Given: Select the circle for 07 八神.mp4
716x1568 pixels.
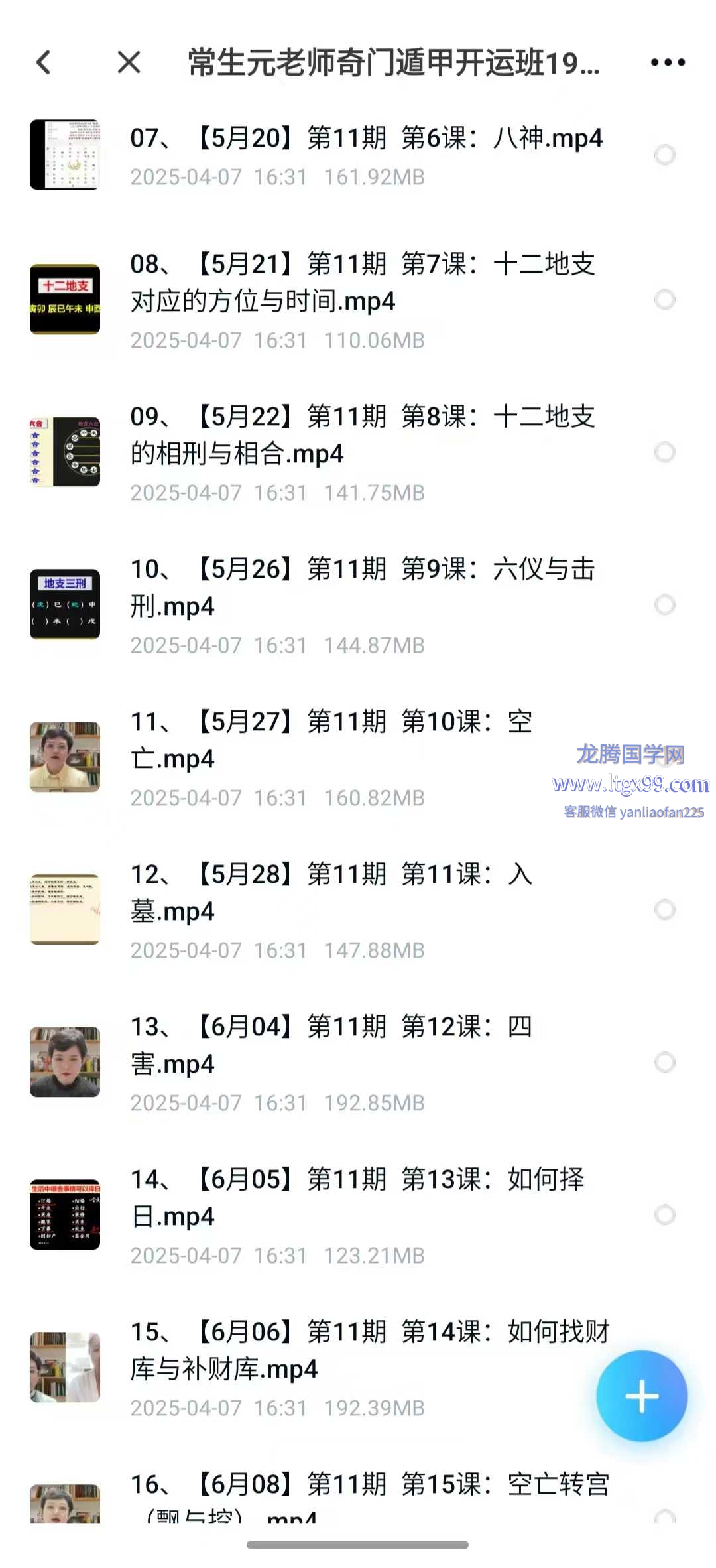Looking at the screenshot, I should pyautogui.click(x=664, y=155).
